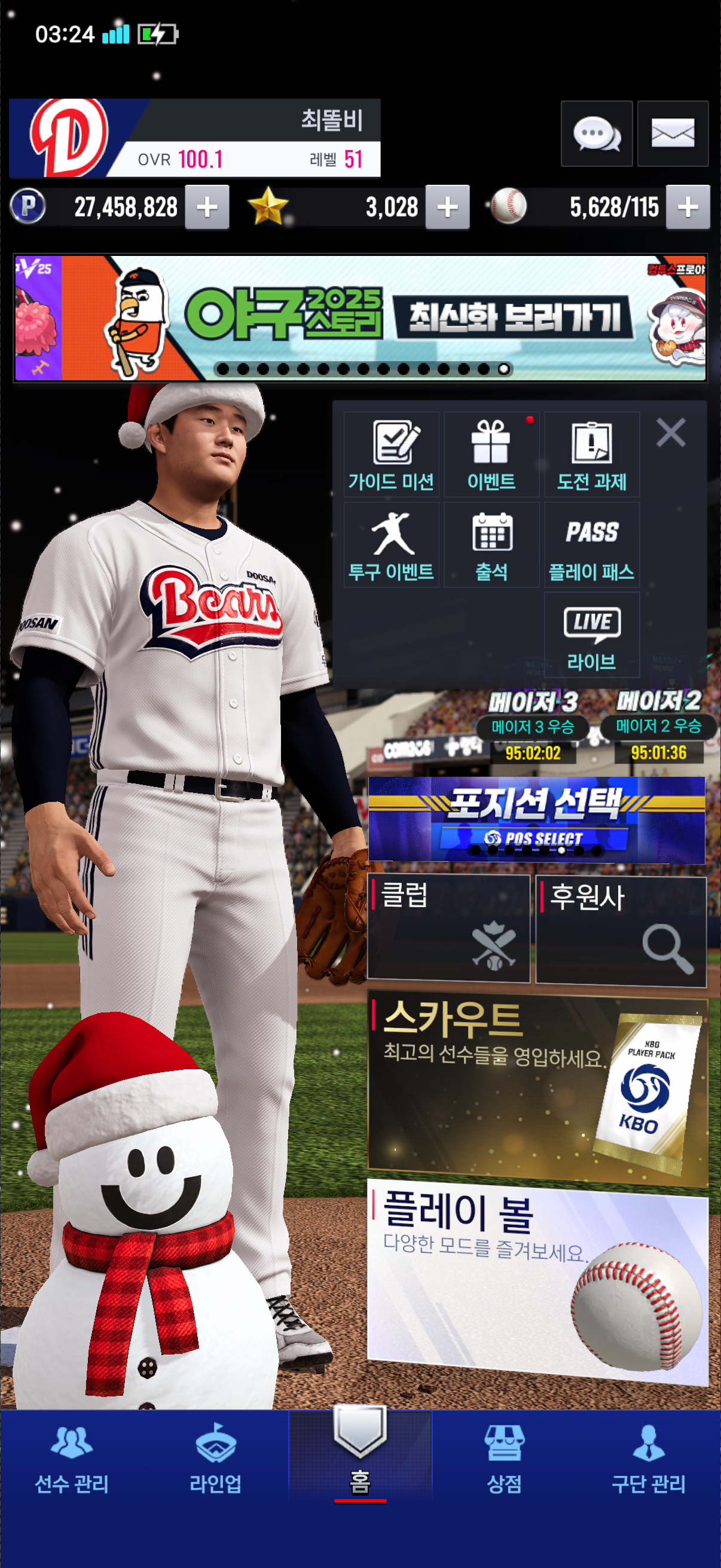Add more P points with plus button

[207, 208]
